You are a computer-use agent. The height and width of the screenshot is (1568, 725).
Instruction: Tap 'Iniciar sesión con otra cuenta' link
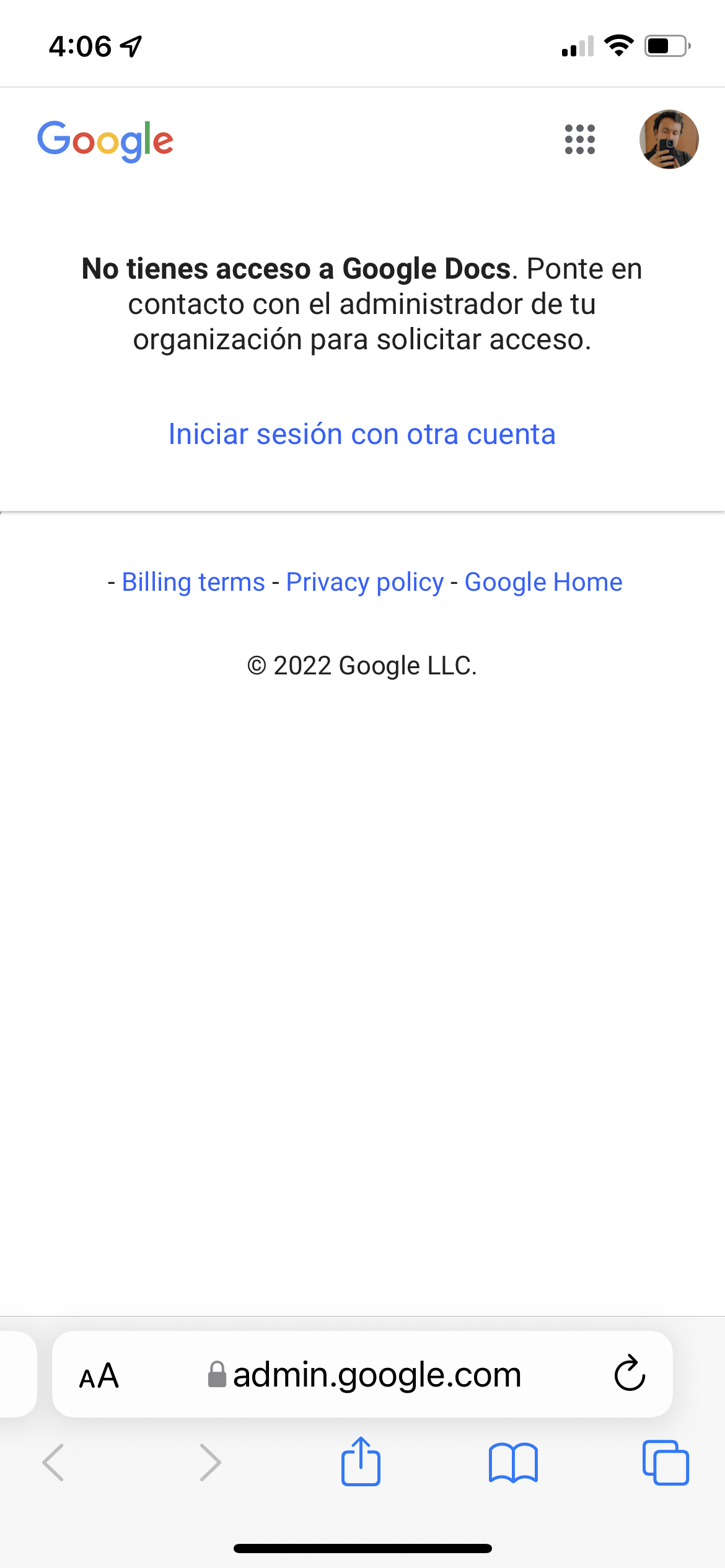(362, 434)
